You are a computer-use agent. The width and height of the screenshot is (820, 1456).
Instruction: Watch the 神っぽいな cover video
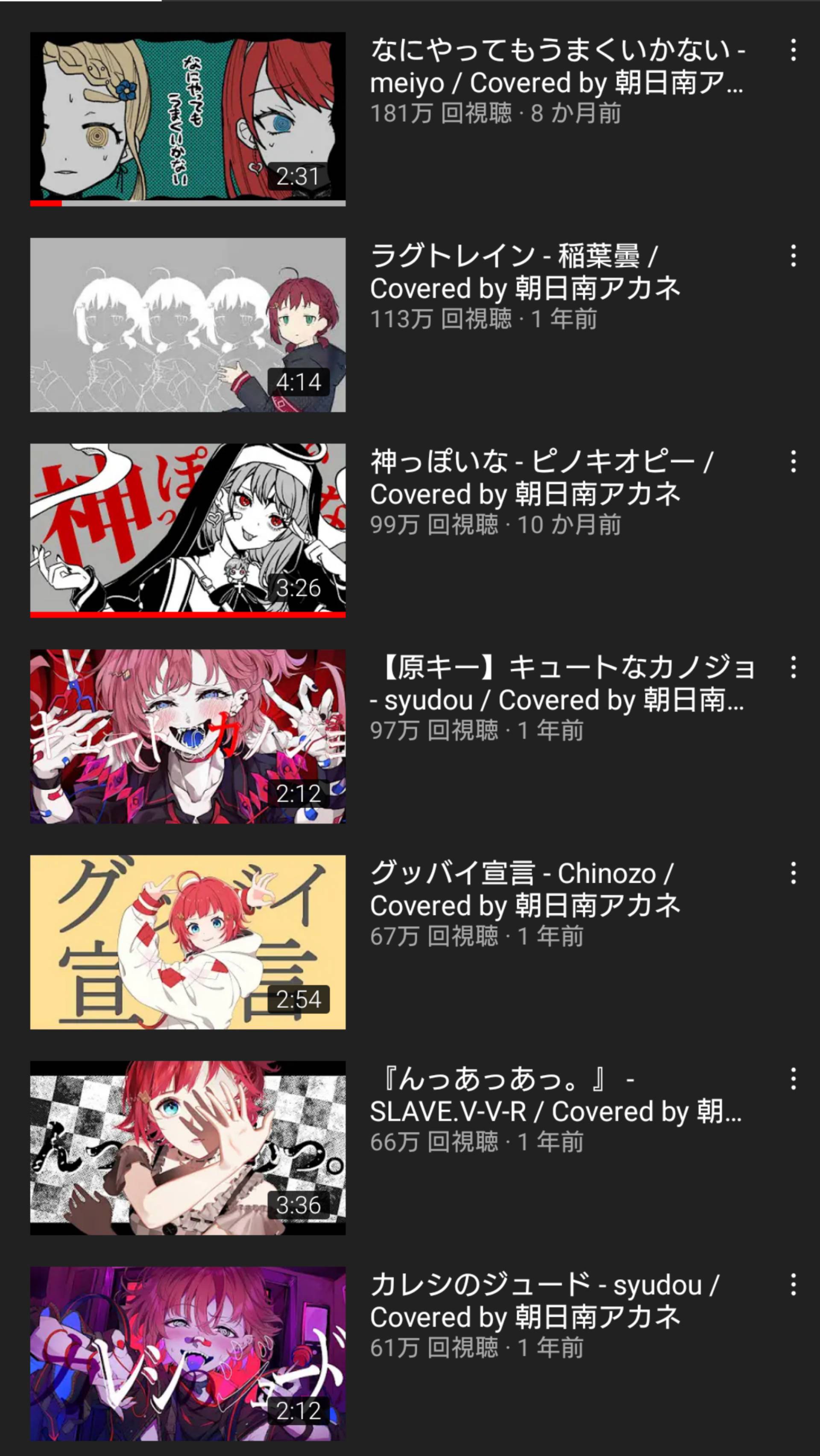(x=187, y=530)
